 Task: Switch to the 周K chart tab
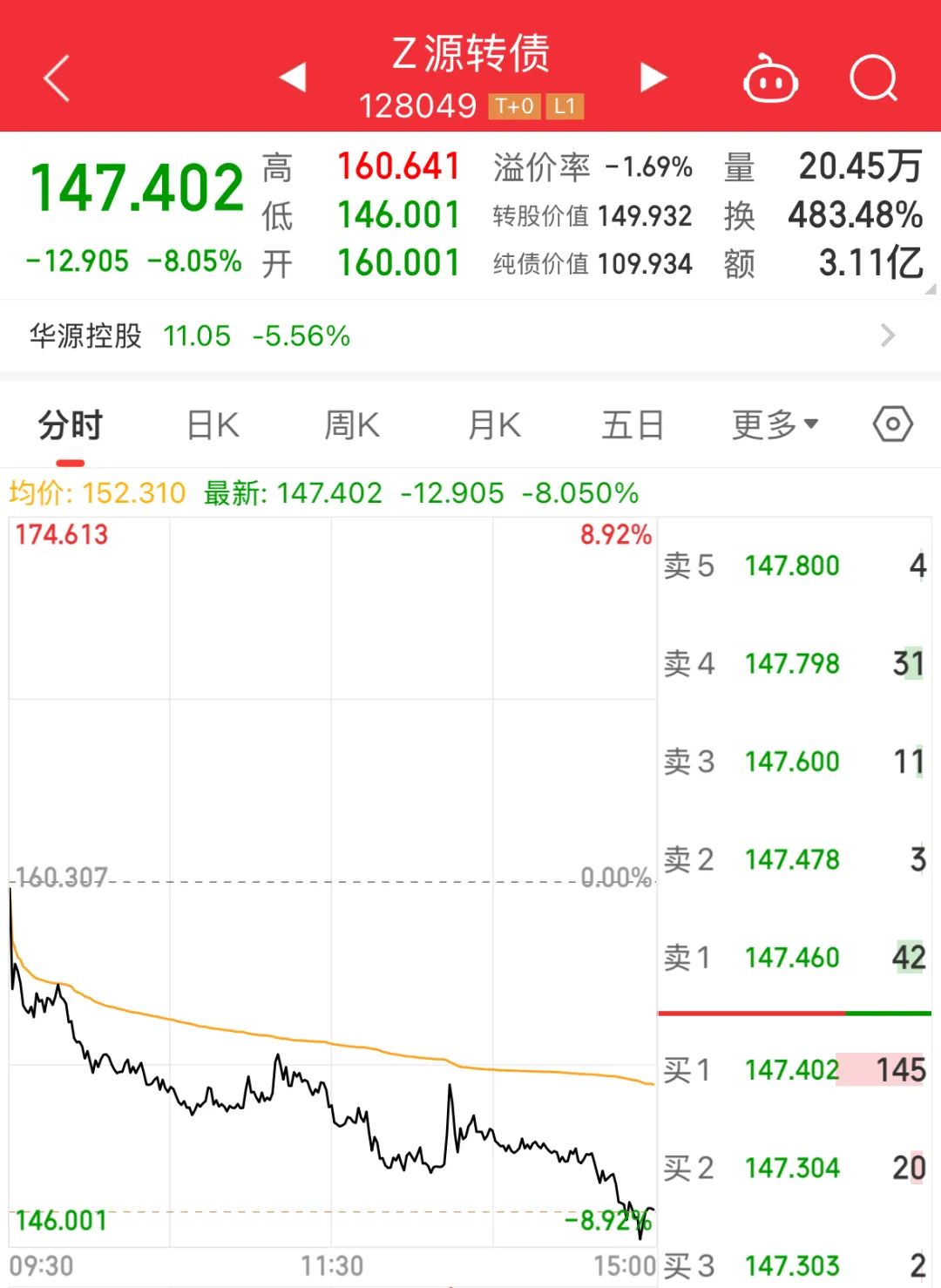pyautogui.click(x=352, y=425)
